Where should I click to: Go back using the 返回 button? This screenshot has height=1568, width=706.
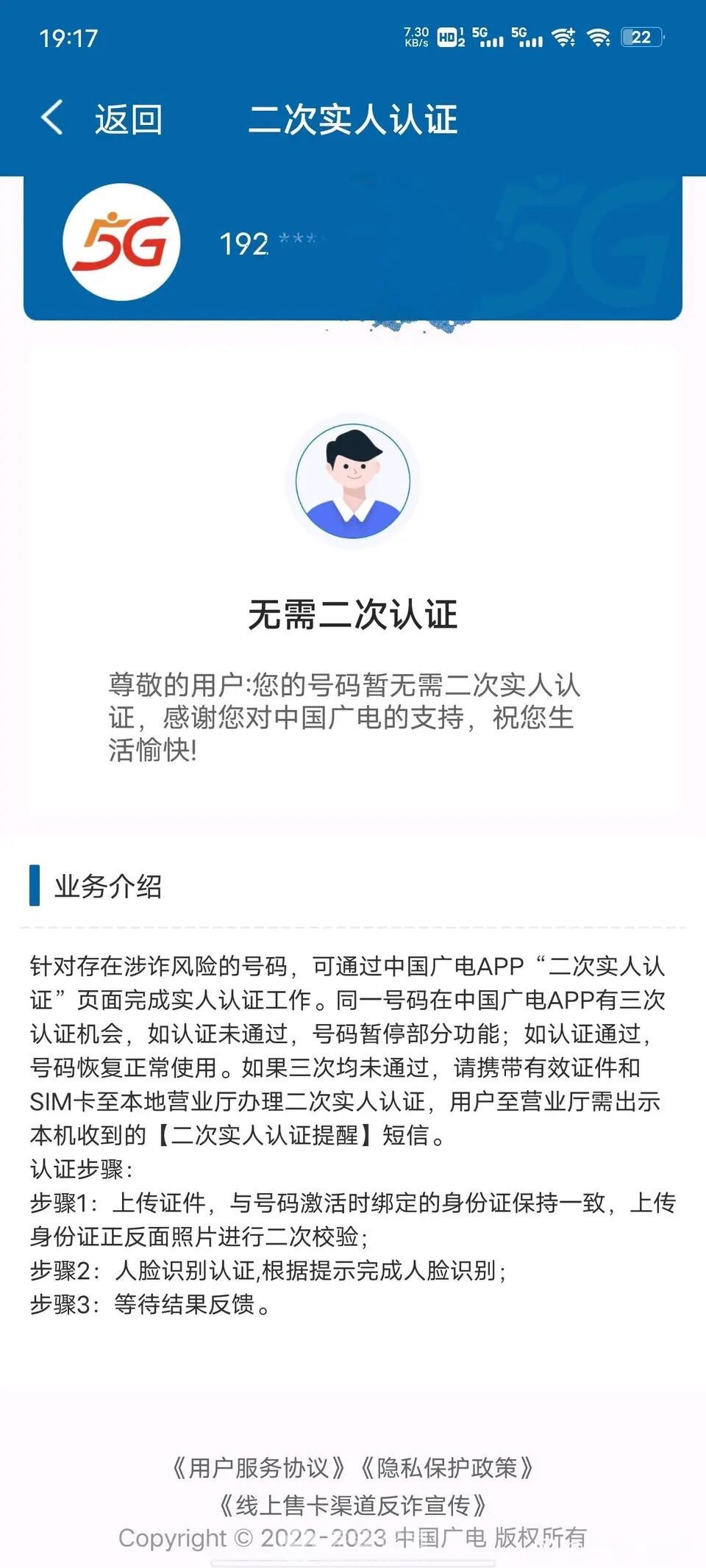(103, 118)
